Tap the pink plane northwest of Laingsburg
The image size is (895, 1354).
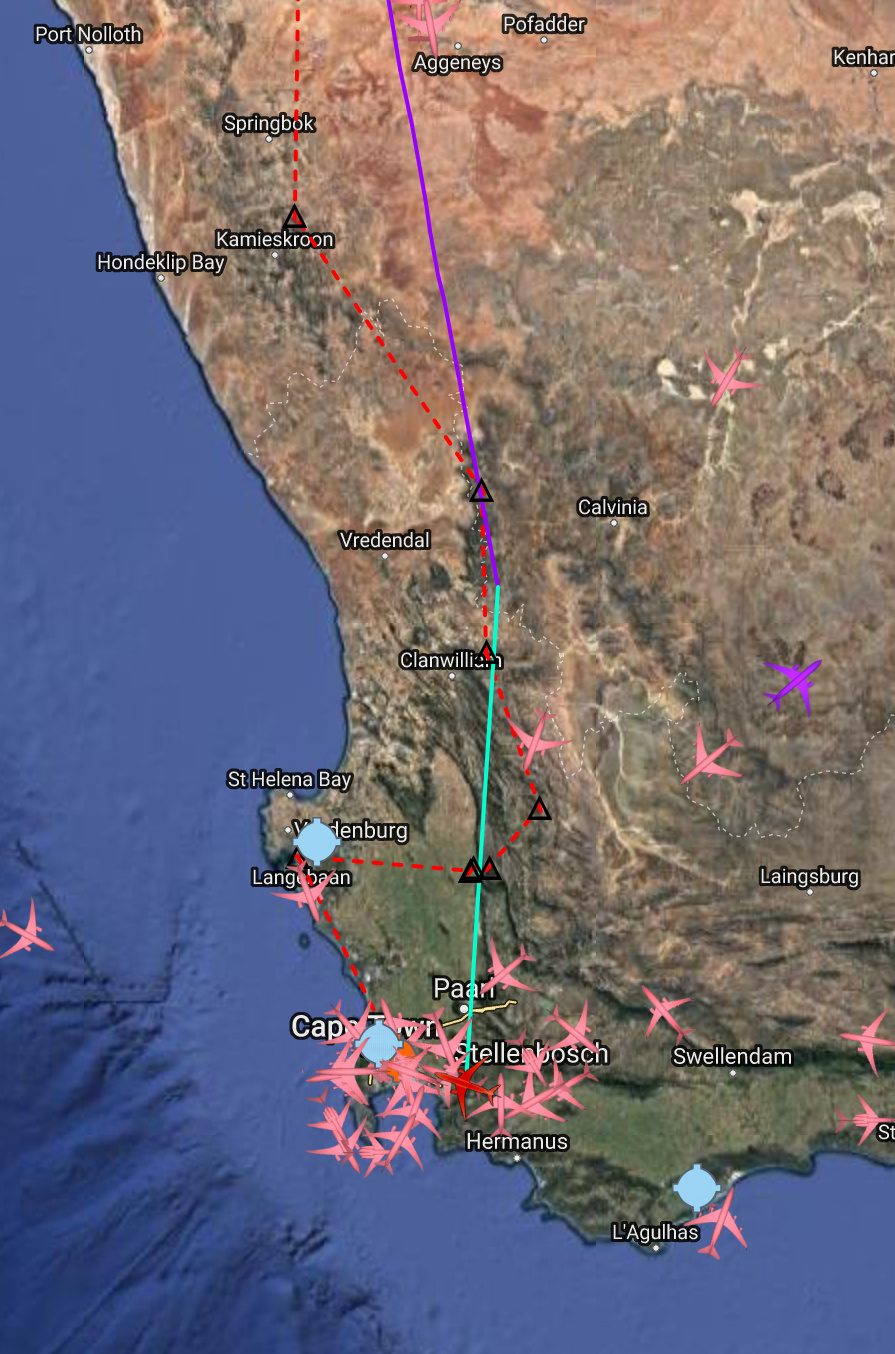[712, 755]
